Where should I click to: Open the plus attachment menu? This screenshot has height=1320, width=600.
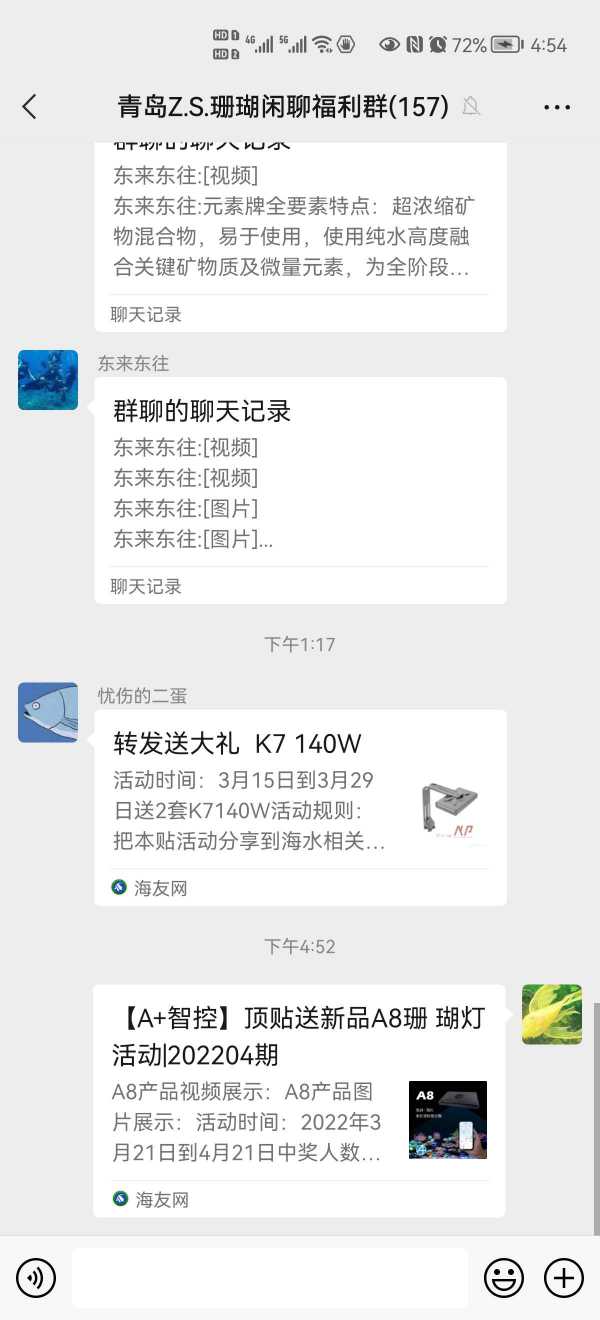pyautogui.click(x=564, y=1277)
